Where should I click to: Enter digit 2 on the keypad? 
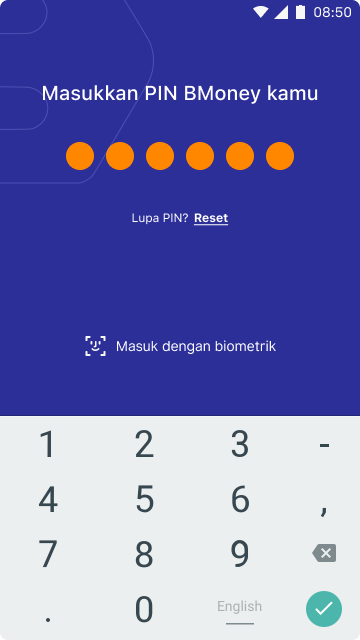click(144, 444)
